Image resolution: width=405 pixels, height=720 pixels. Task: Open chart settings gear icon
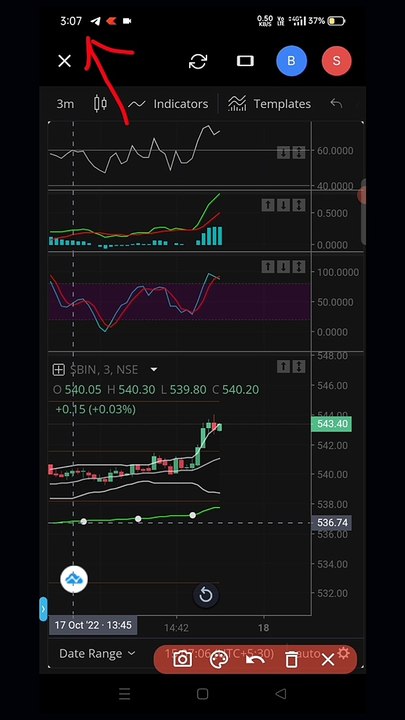[x=343, y=653]
